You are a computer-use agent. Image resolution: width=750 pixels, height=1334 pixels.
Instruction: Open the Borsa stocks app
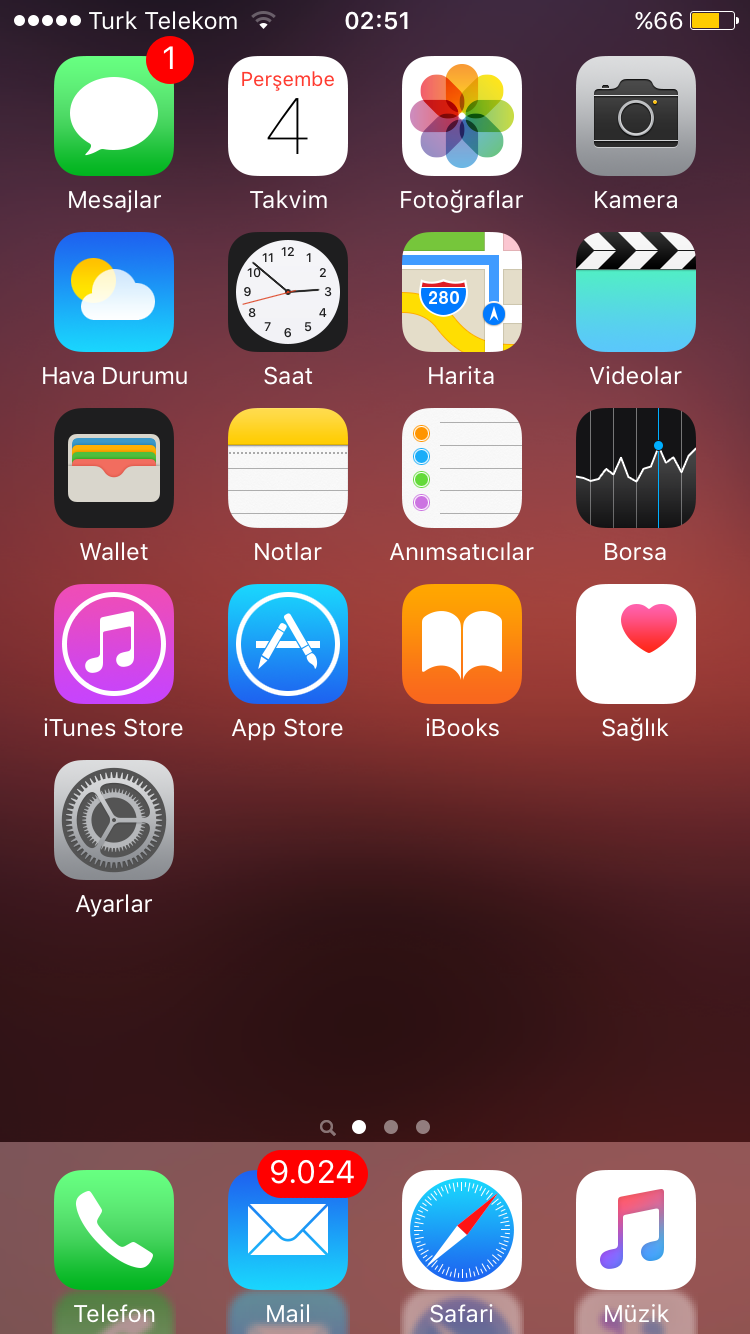(x=636, y=468)
